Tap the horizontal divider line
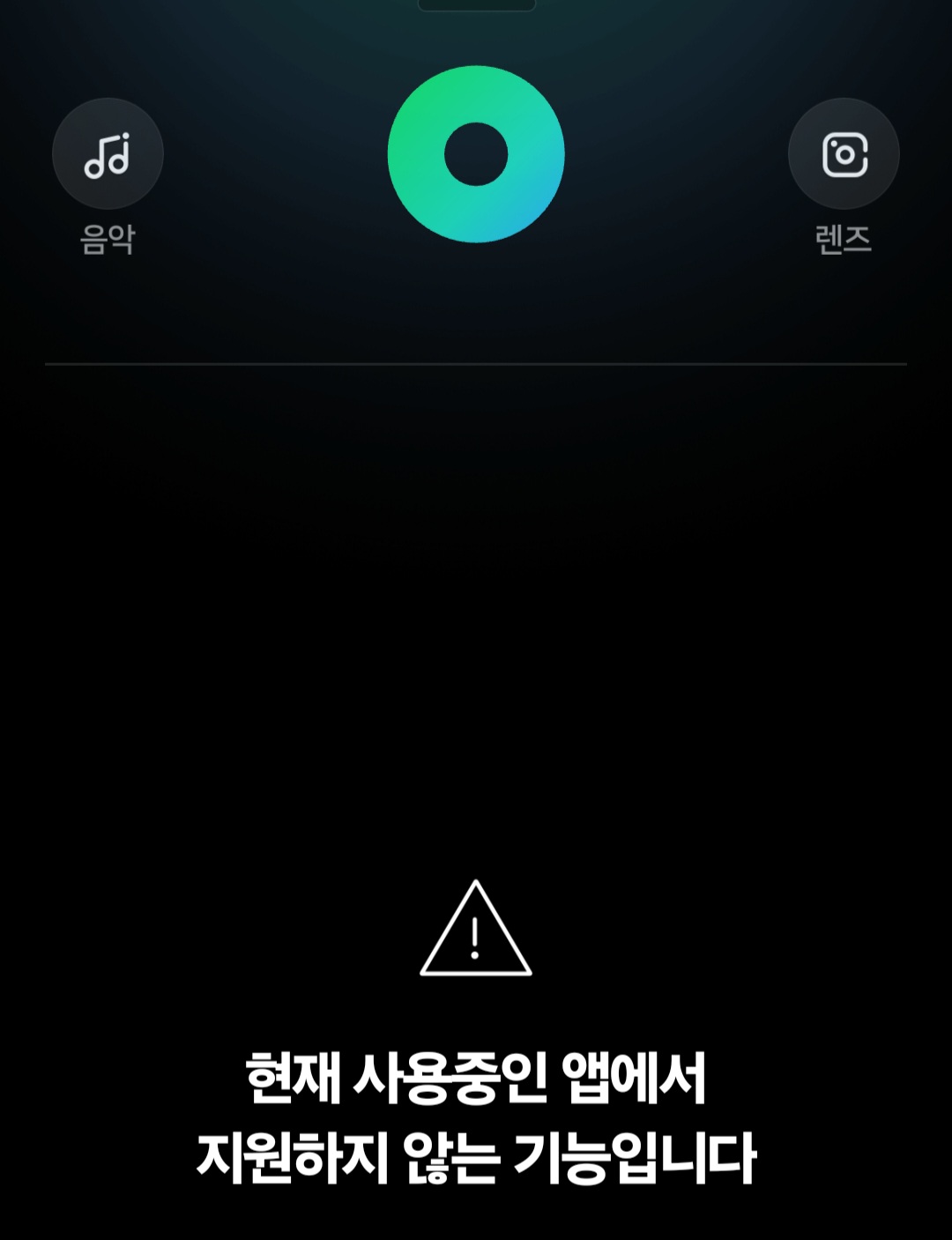Image resolution: width=952 pixels, height=1240 pixels. pos(476,362)
